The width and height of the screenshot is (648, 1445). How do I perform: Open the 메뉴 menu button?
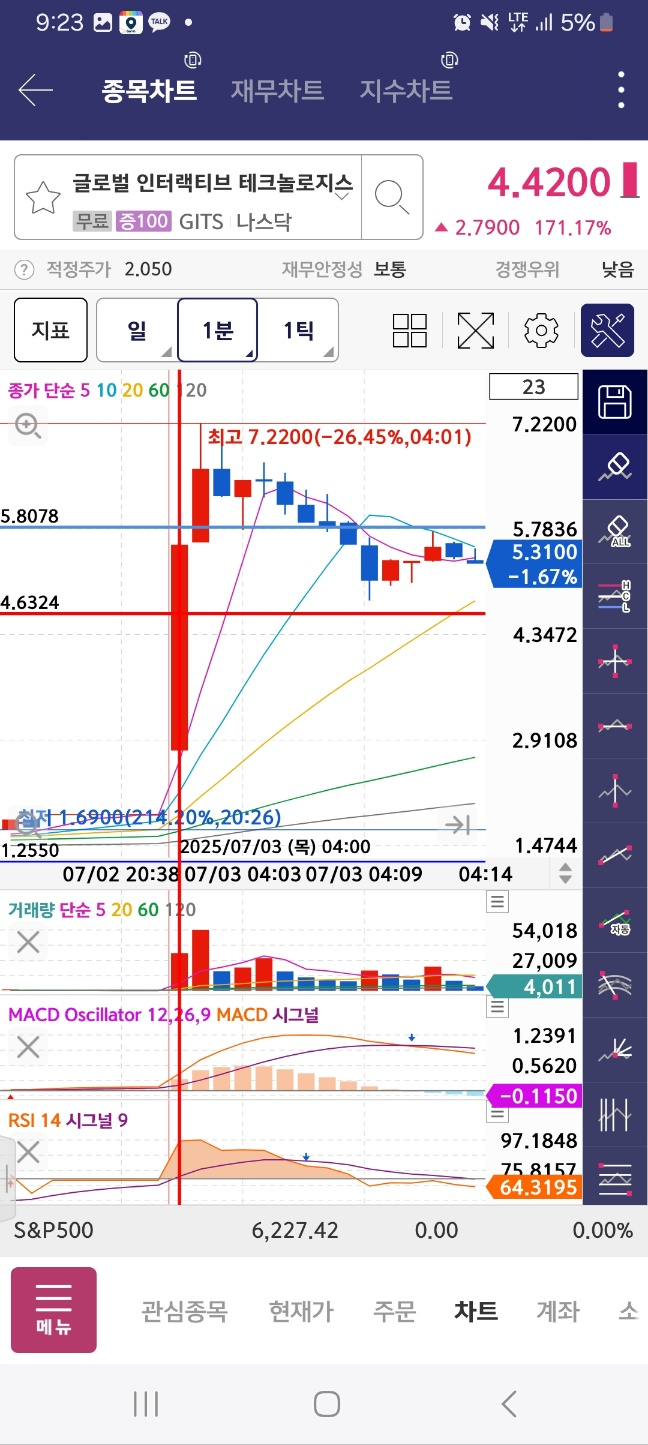54,1310
